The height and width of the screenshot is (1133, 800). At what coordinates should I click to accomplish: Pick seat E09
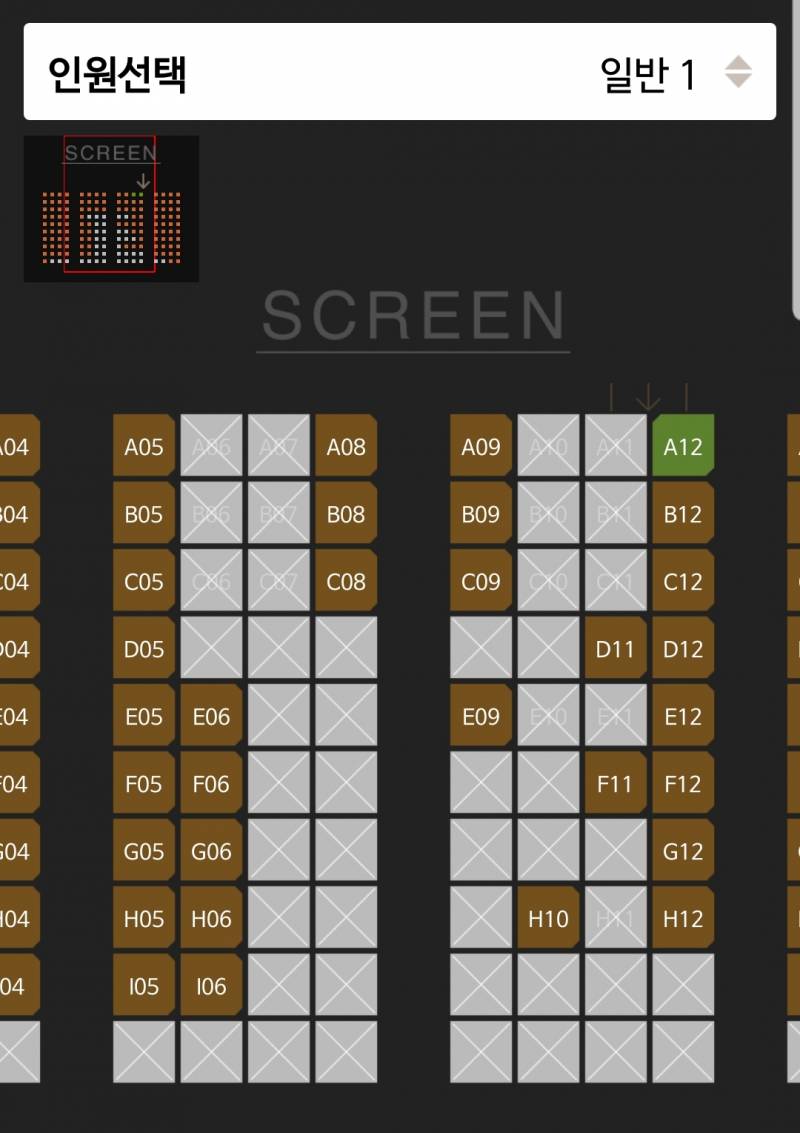click(x=480, y=716)
